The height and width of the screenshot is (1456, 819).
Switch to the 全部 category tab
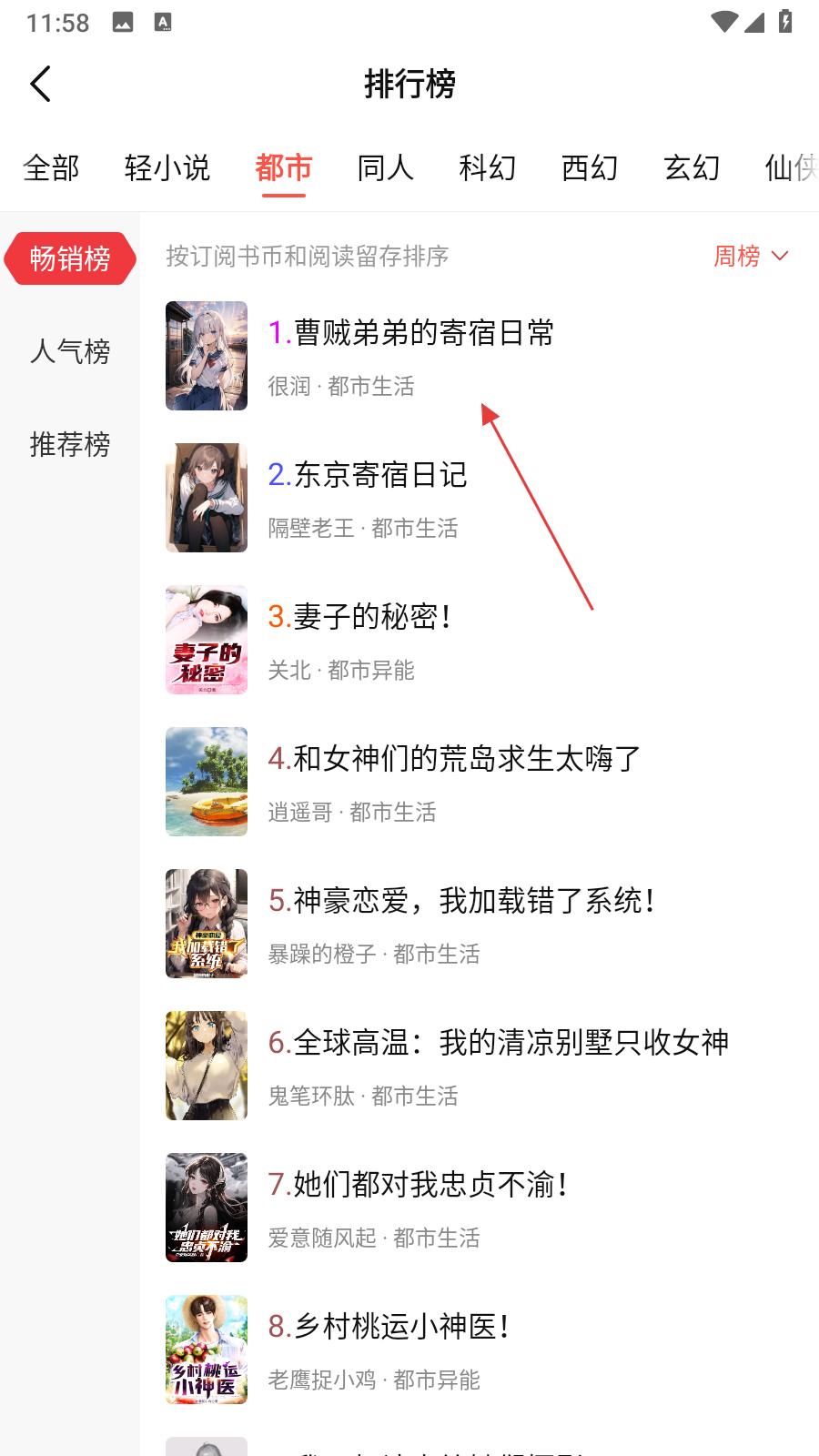(52, 168)
